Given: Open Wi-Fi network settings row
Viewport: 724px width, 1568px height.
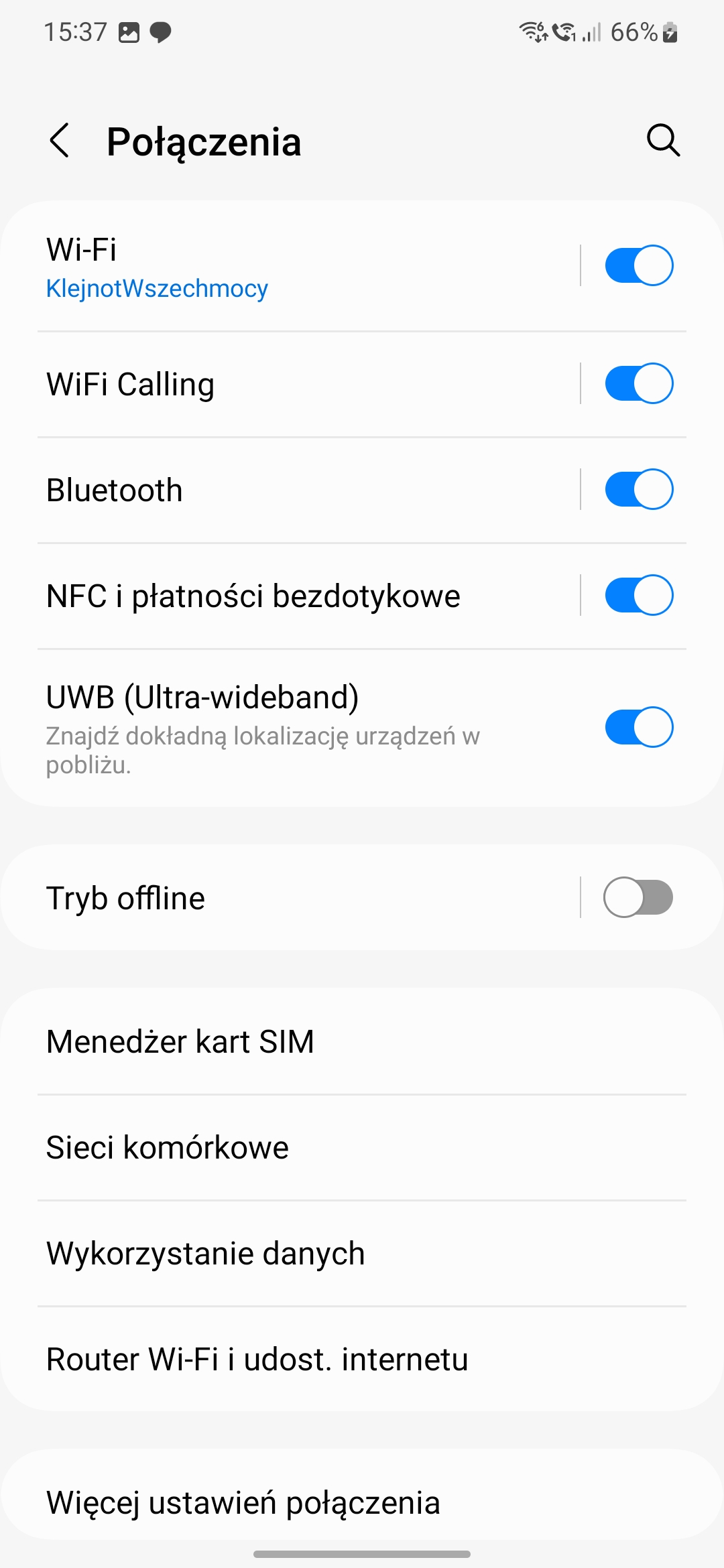Looking at the screenshot, I should coord(268,267).
